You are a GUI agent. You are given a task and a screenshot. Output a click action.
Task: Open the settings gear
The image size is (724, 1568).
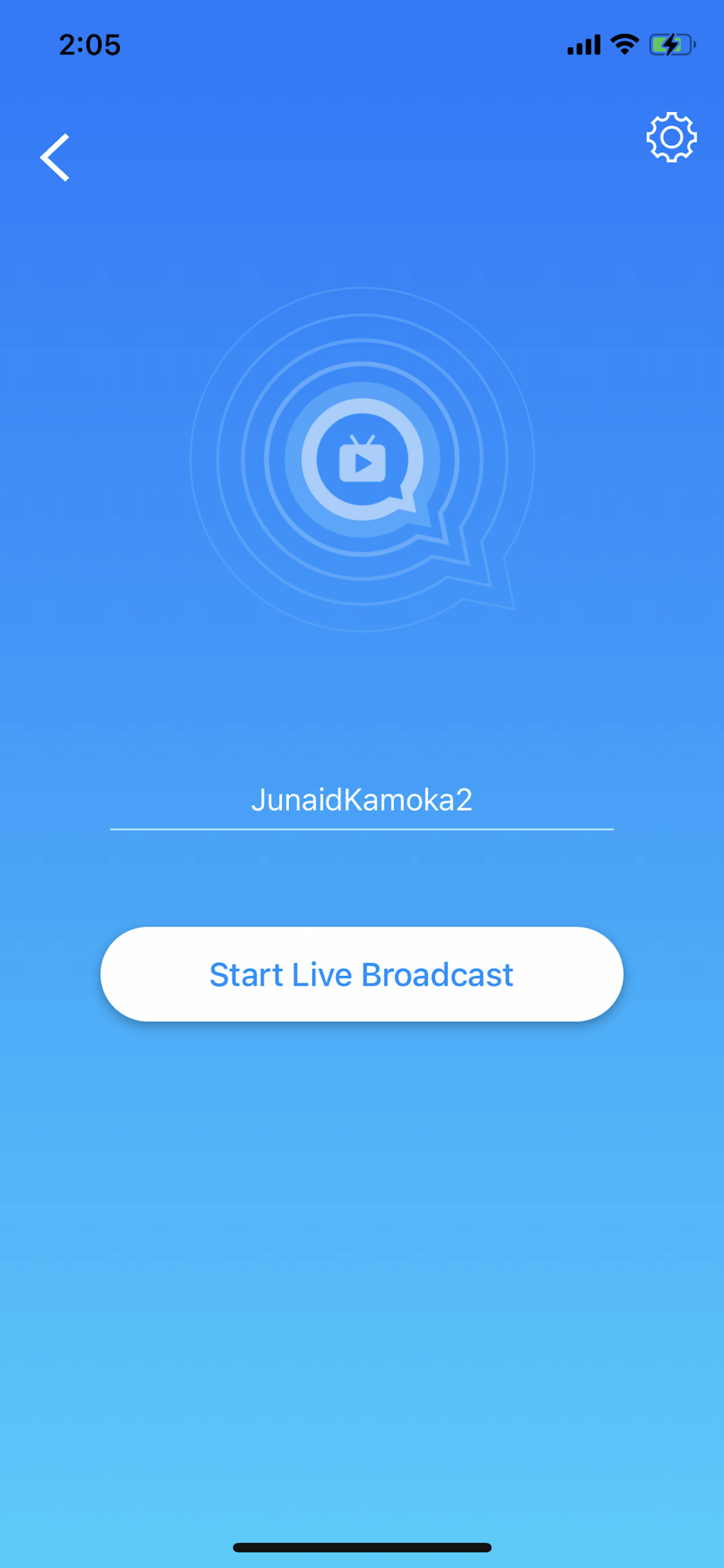(671, 138)
